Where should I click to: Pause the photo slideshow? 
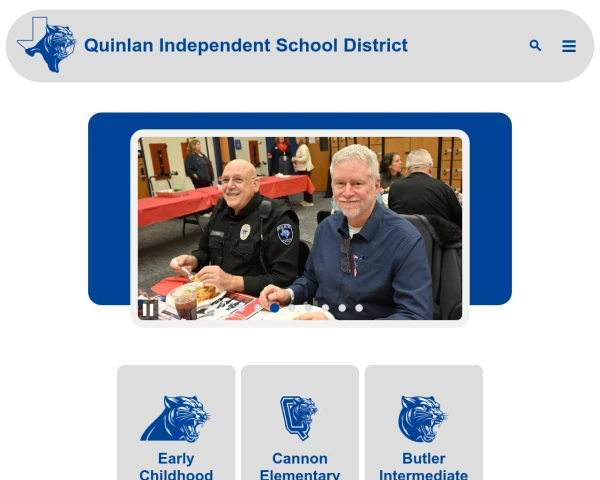[148, 309]
